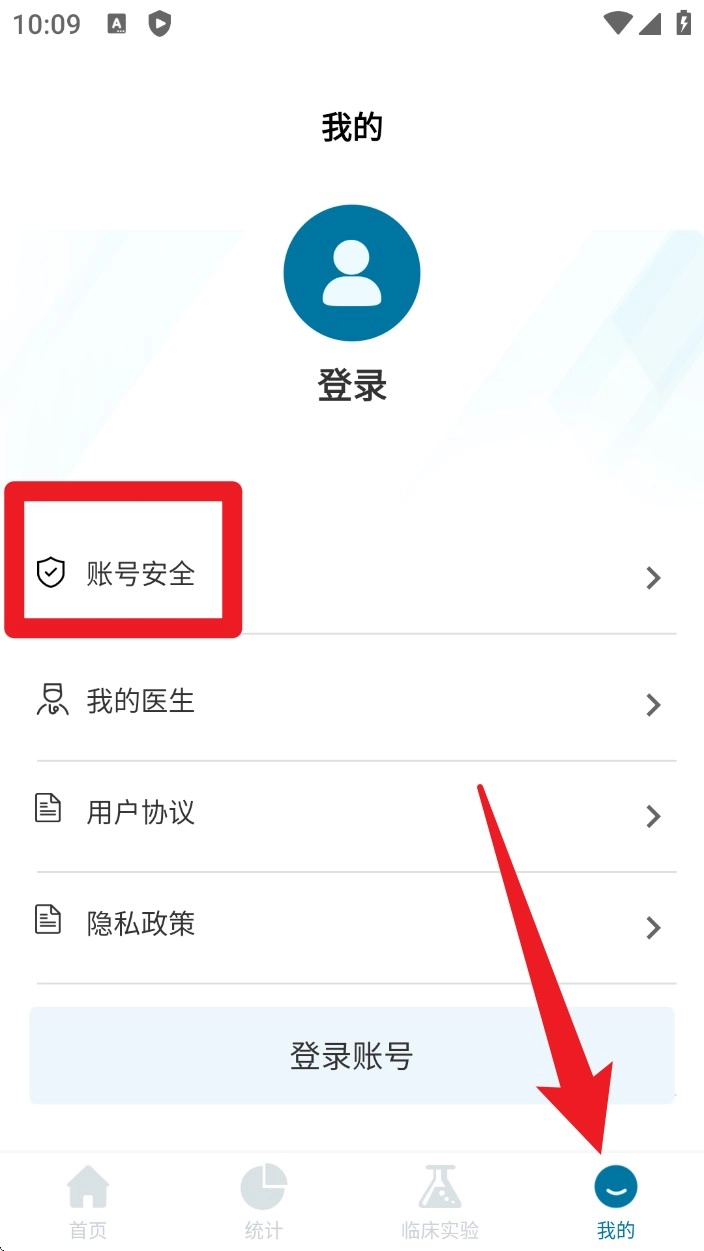This screenshot has height=1251, width=704.
Task: Tap the profile avatar to log in
Action: click(352, 273)
